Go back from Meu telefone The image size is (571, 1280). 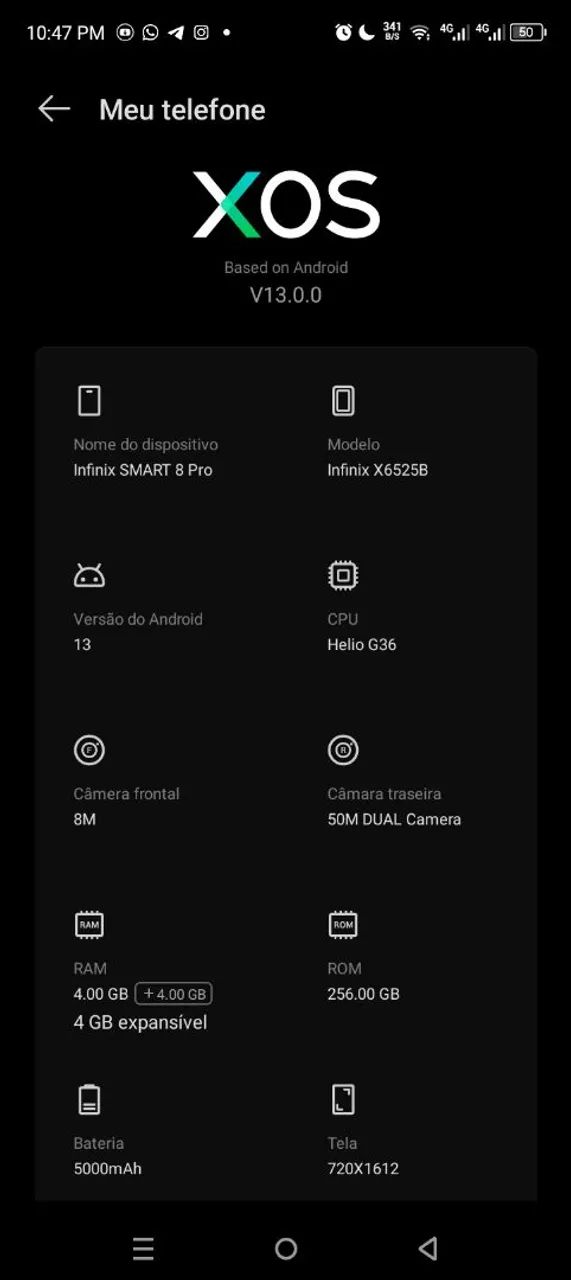pos(54,109)
